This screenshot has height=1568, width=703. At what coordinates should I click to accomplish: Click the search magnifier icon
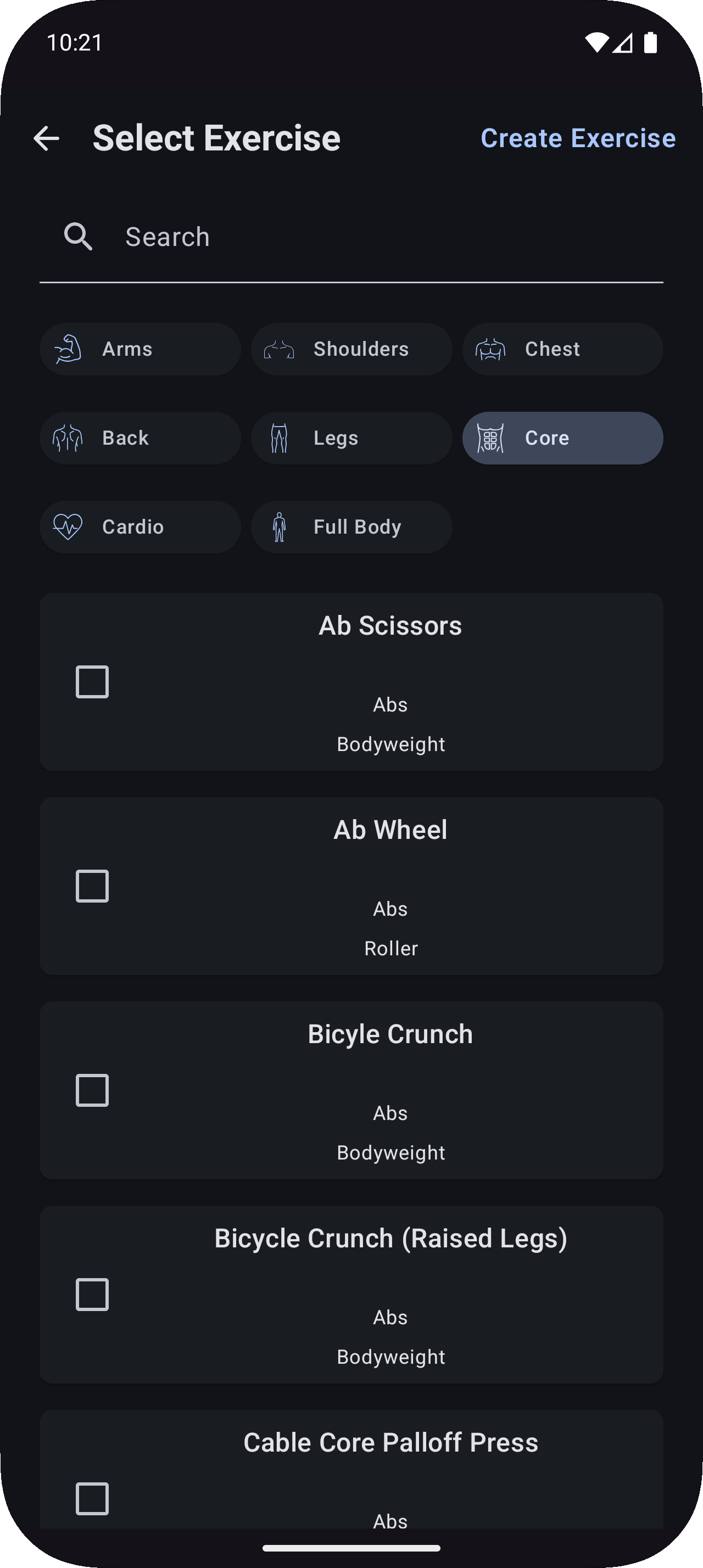tap(79, 236)
